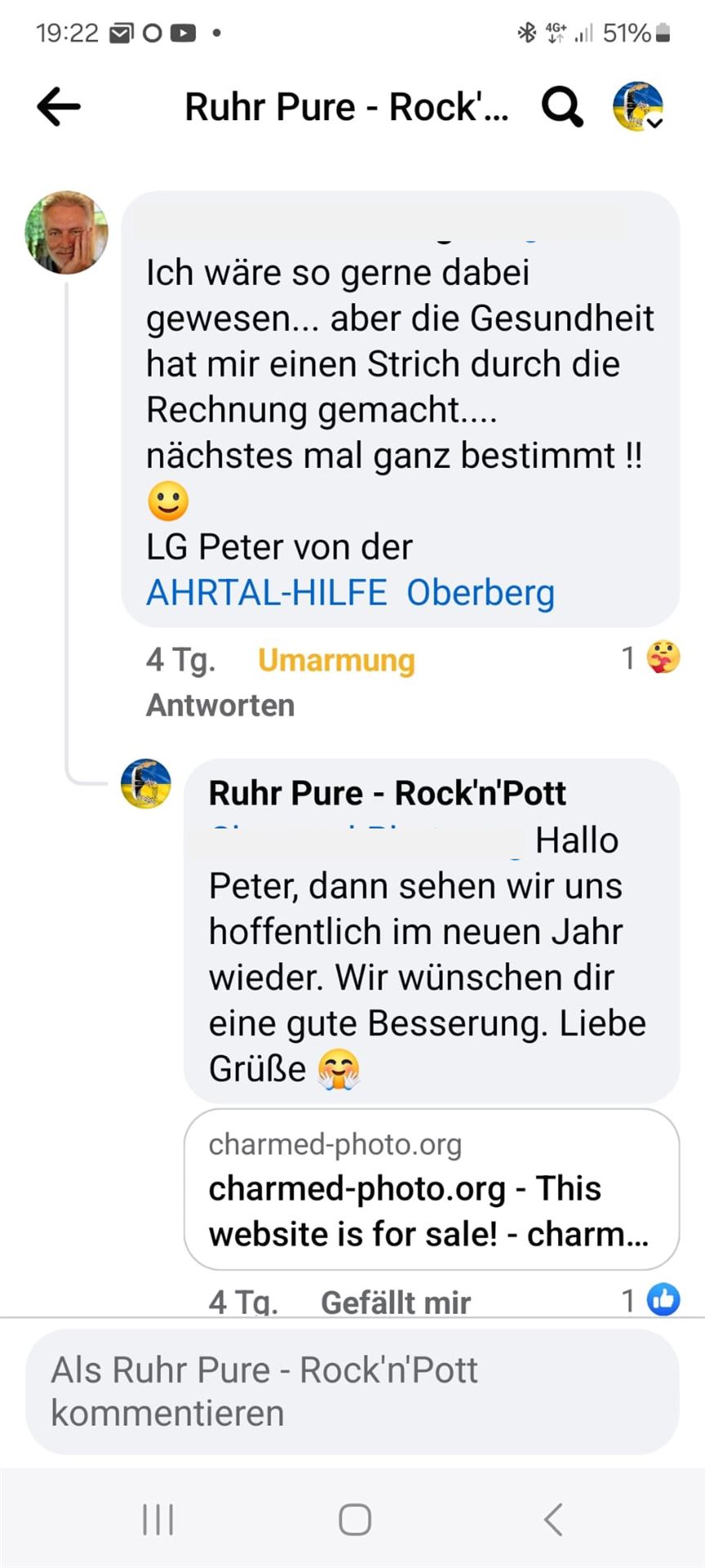Open the profile switcher avatar
Image resolution: width=705 pixels, height=1568 pixels.
638,107
